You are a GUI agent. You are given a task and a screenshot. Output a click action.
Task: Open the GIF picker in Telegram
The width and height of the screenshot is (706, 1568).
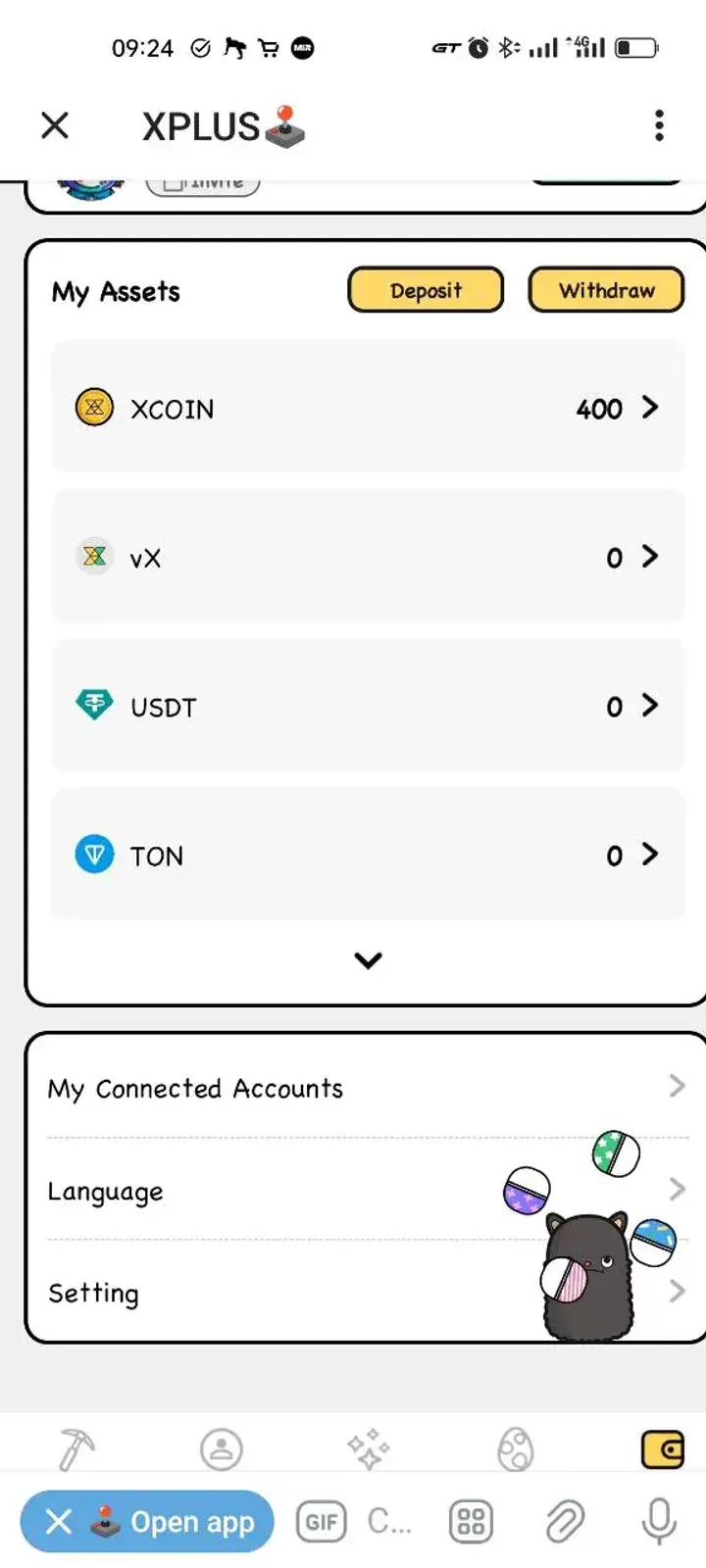(x=320, y=1520)
